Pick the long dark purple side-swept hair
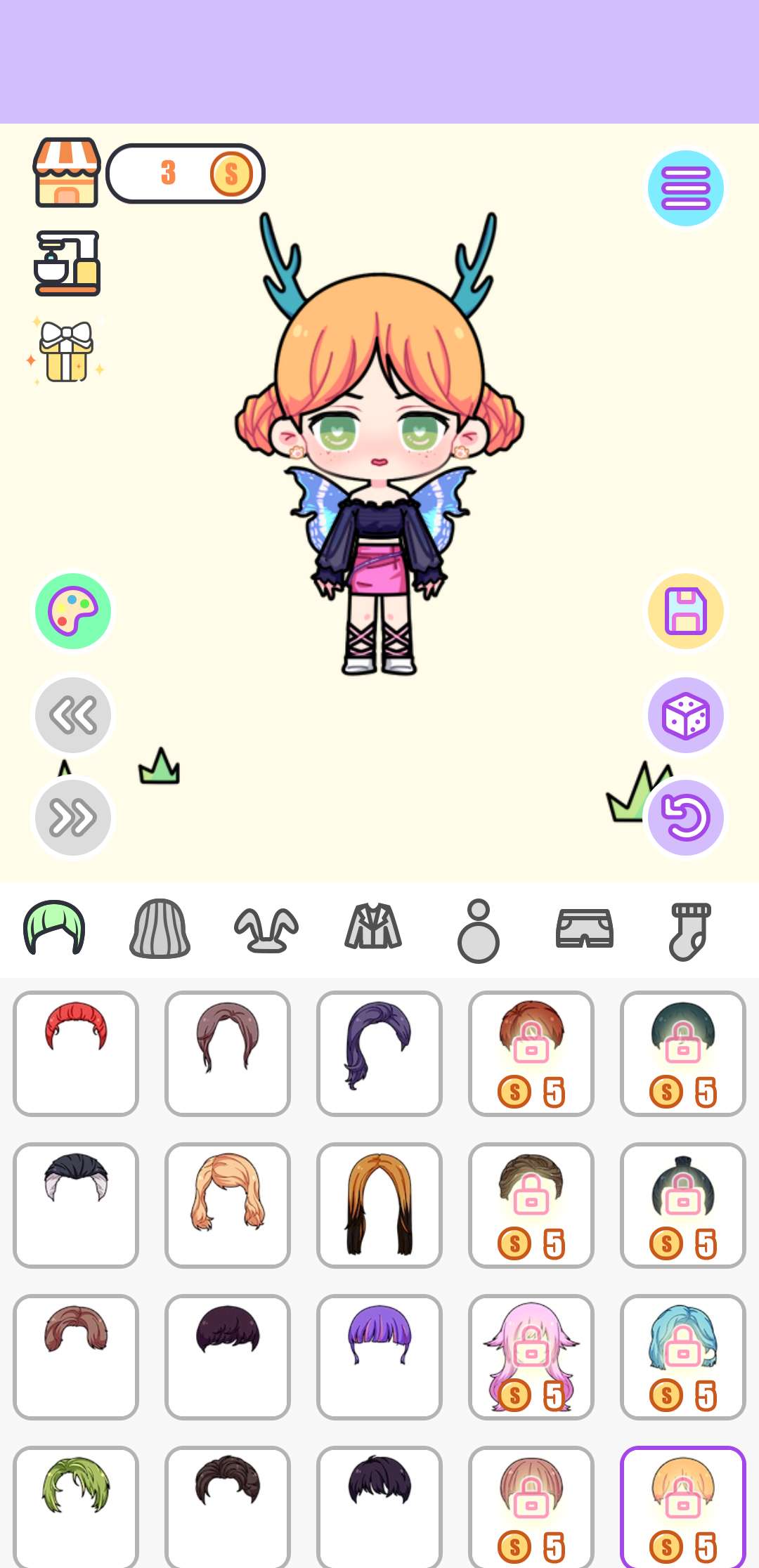The image size is (759, 1568). coord(379,1053)
